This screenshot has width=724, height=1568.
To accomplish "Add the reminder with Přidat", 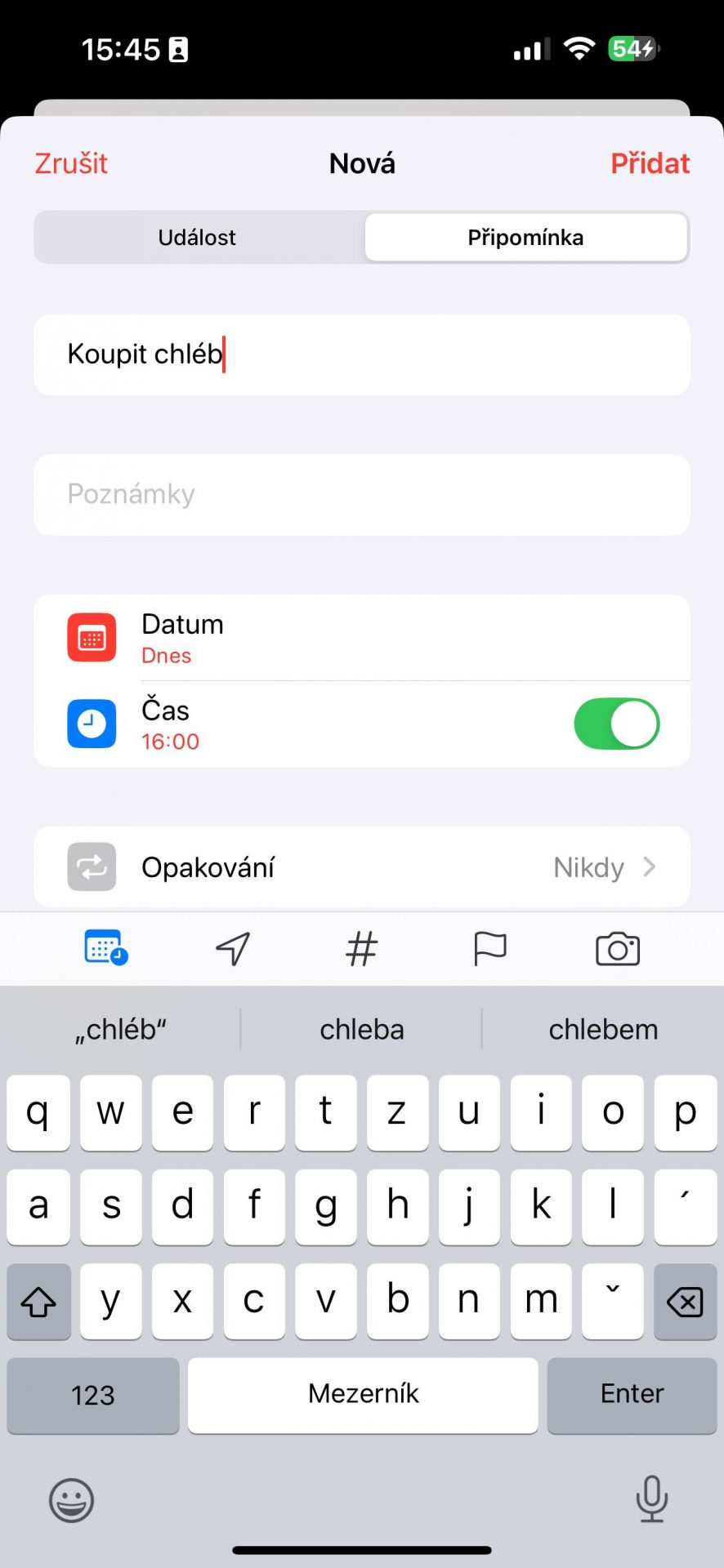I will tap(650, 163).
